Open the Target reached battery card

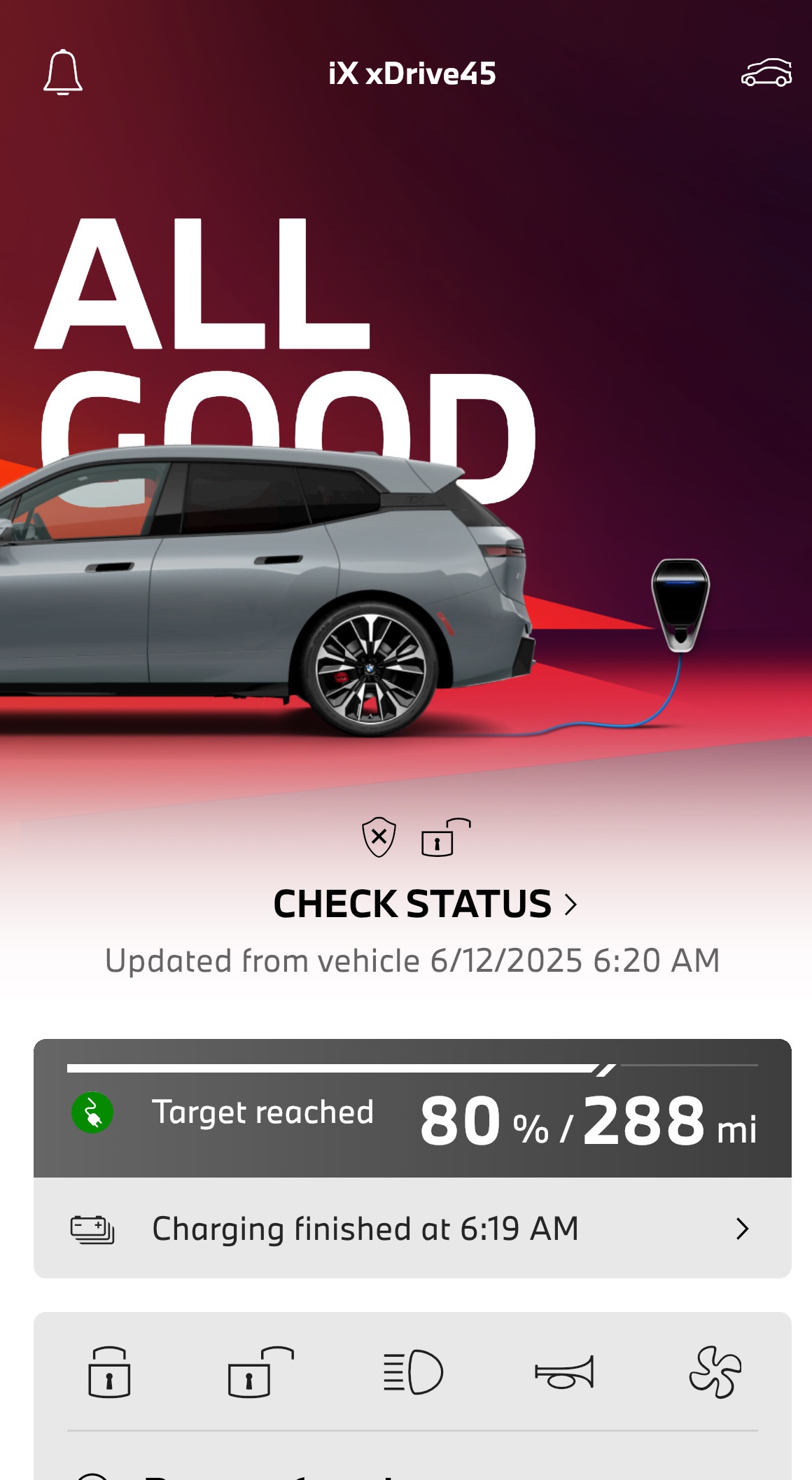pos(412,1108)
